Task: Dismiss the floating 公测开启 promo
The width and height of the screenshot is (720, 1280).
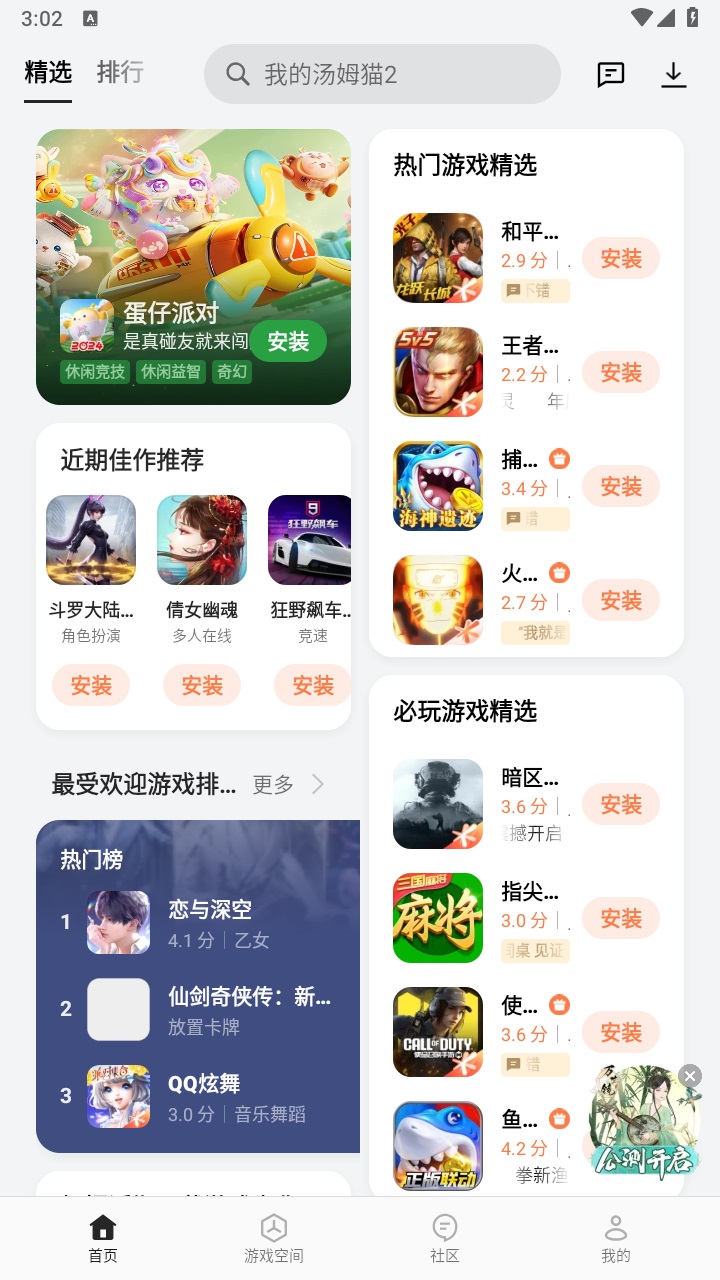Action: click(x=690, y=1075)
